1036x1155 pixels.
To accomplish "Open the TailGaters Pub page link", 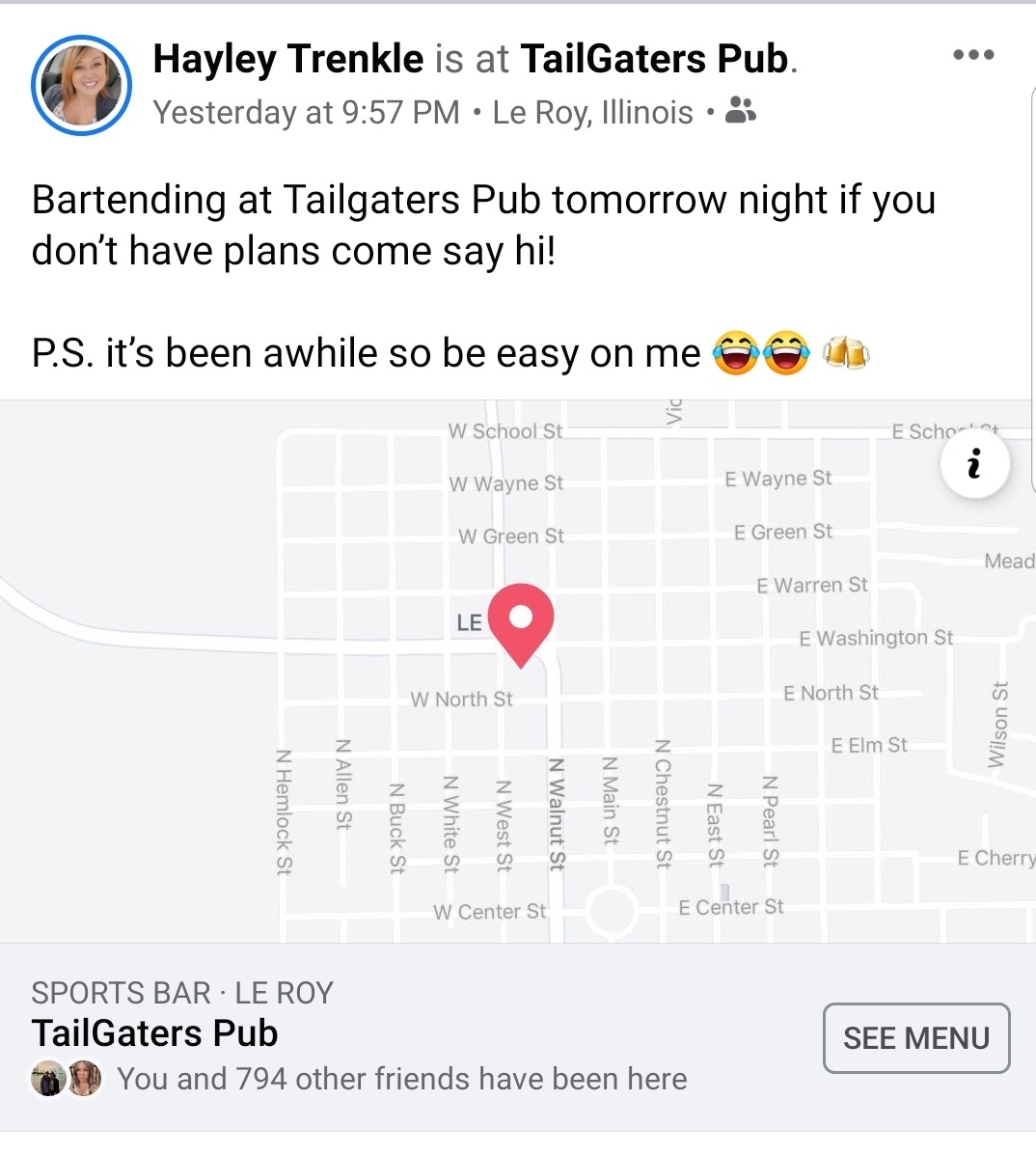I will pos(655,59).
